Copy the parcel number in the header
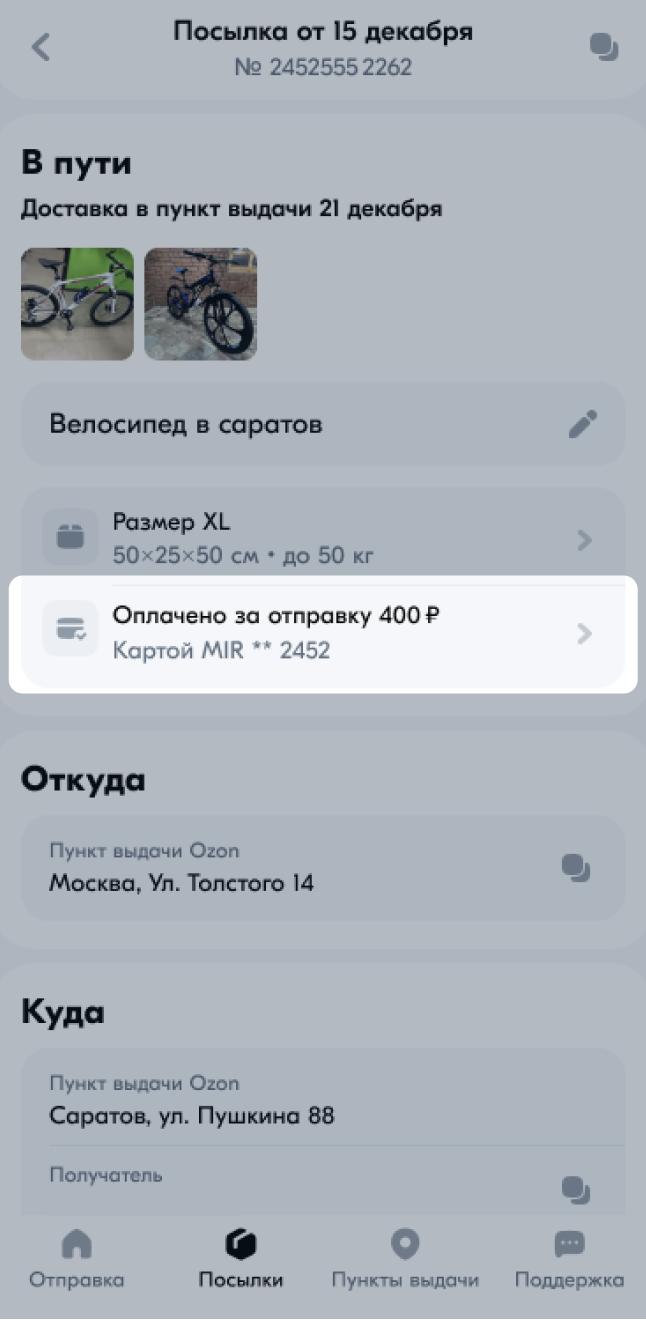This screenshot has width=646, height=1320. pos(604,47)
